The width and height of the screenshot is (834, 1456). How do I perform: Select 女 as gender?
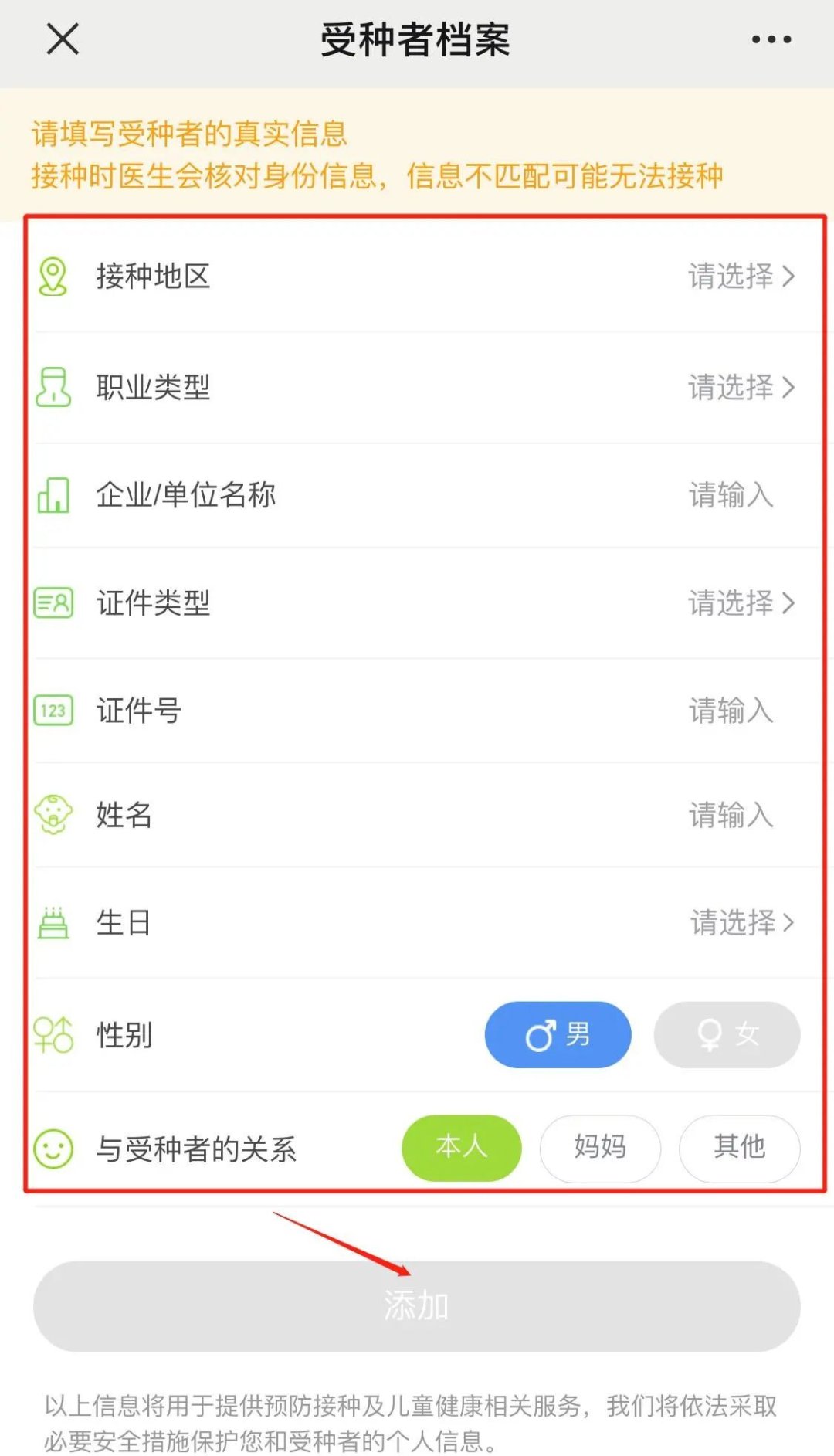pyautogui.click(x=727, y=1035)
